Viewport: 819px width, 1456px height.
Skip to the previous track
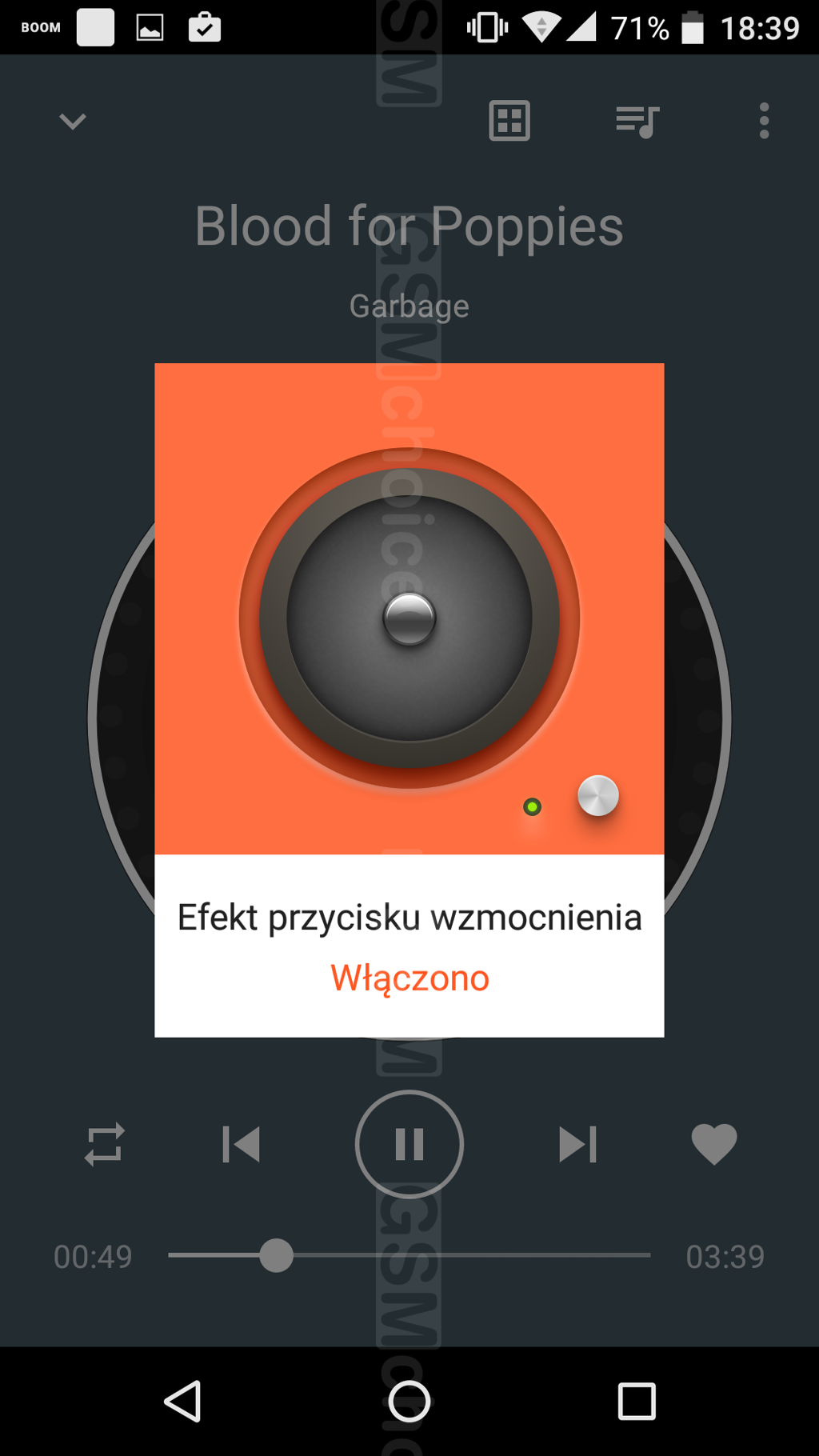[241, 1144]
